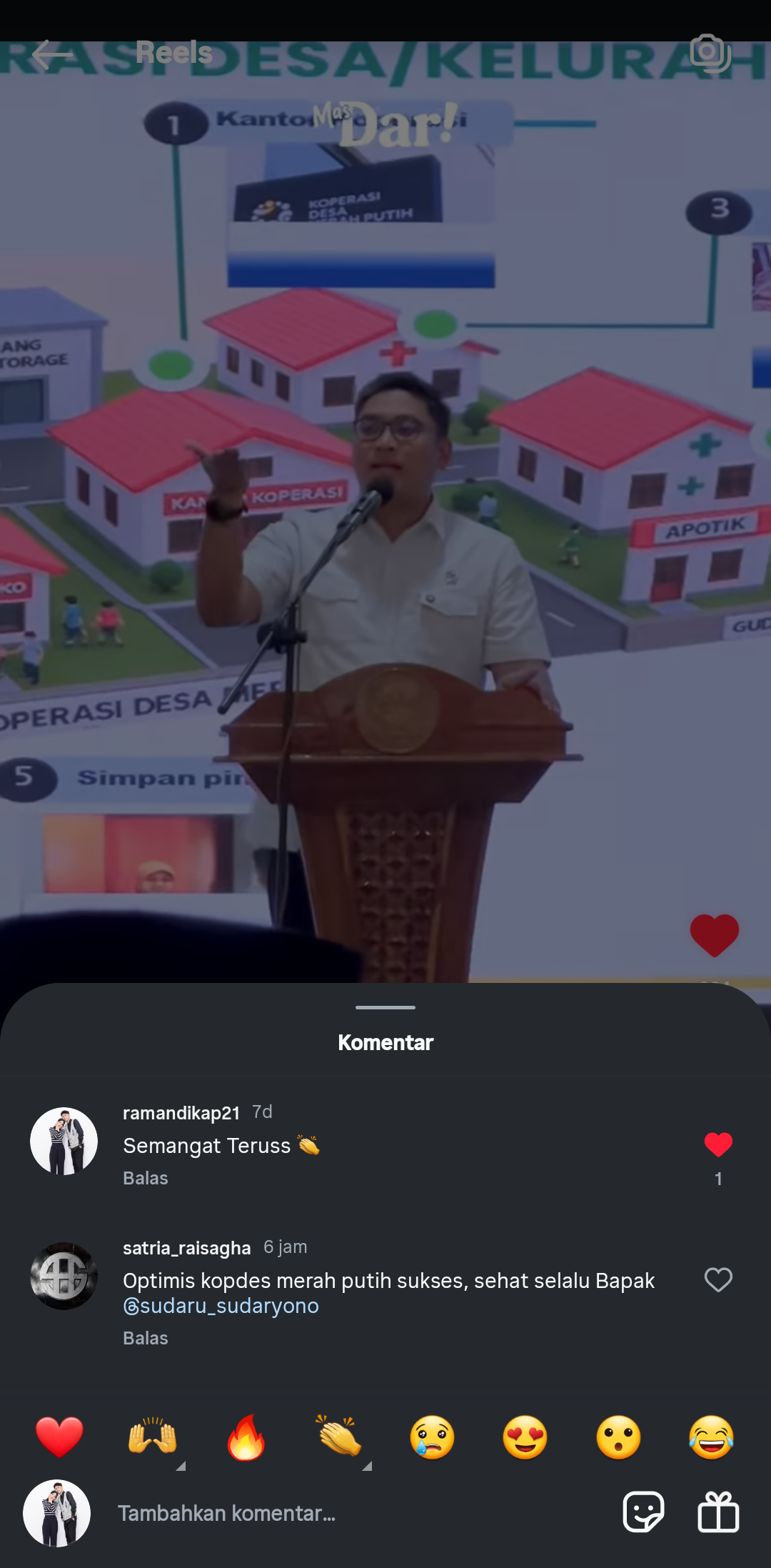Insert the crying face emoji
The height and width of the screenshot is (1568, 771).
(x=432, y=1437)
